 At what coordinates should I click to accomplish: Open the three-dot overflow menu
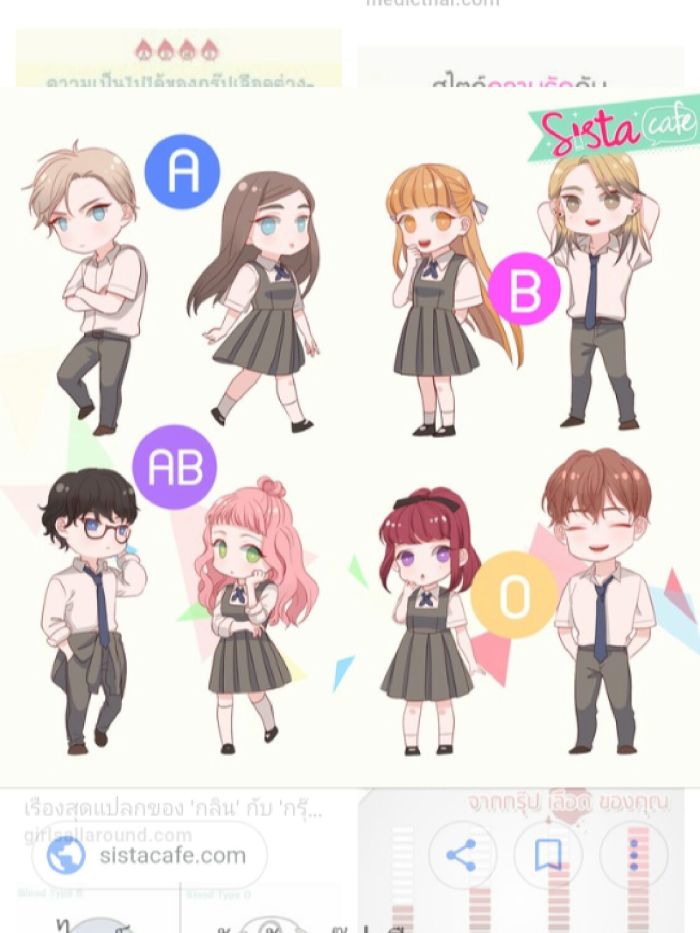pyautogui.click(x=633, y=855)
